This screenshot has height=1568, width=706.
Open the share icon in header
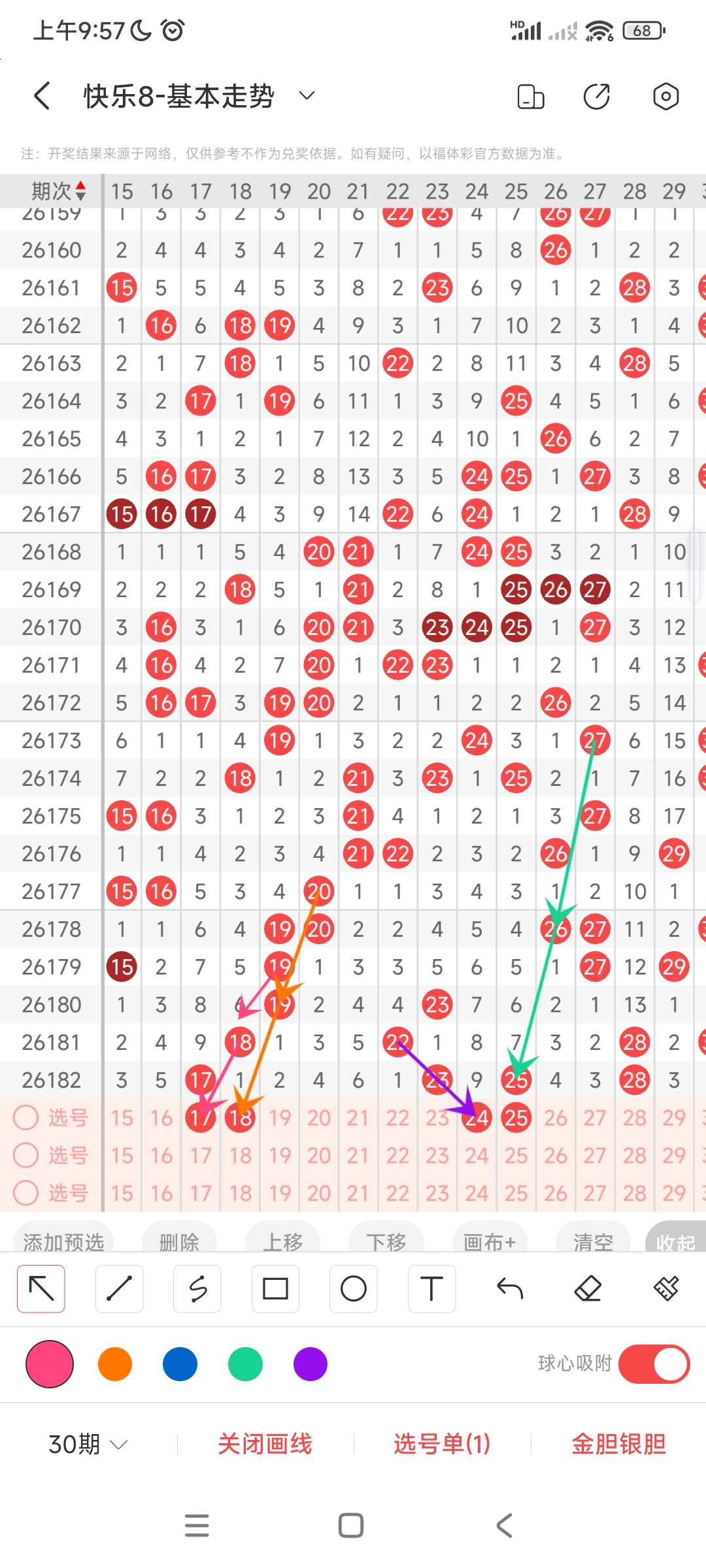click(596, 96)
